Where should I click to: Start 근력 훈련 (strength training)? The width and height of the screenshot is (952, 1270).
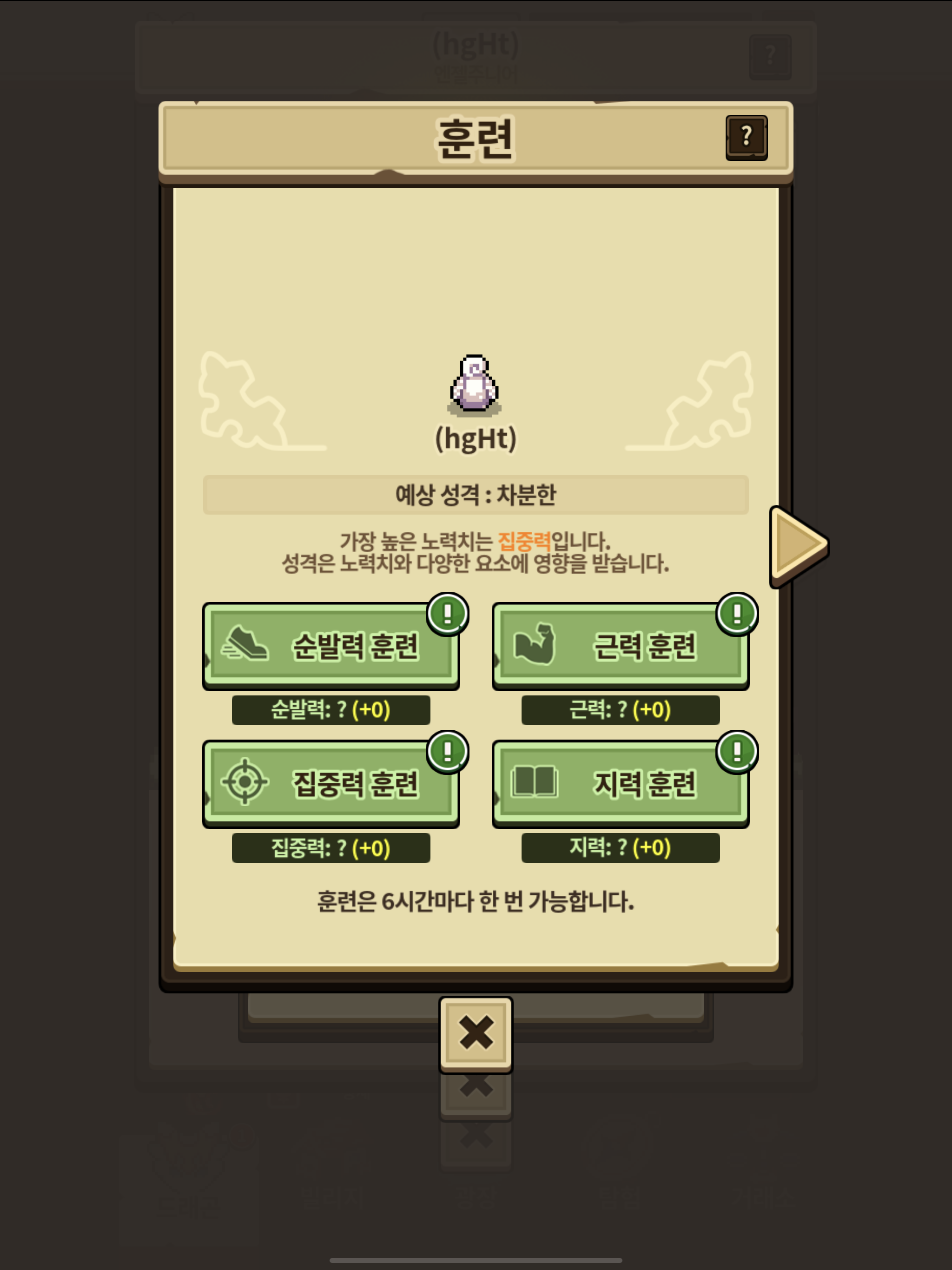620,646
